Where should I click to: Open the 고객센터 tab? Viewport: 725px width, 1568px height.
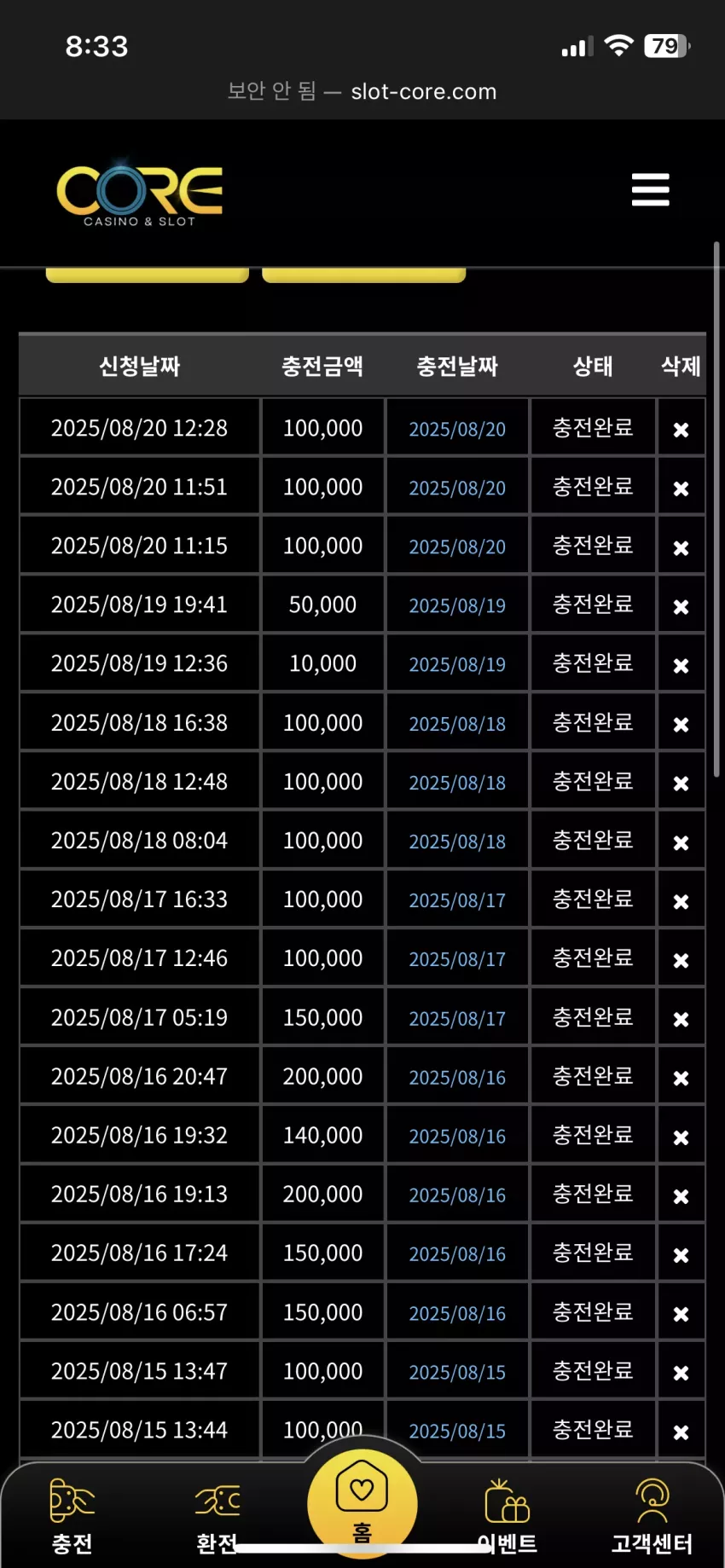coord(652,1517)
